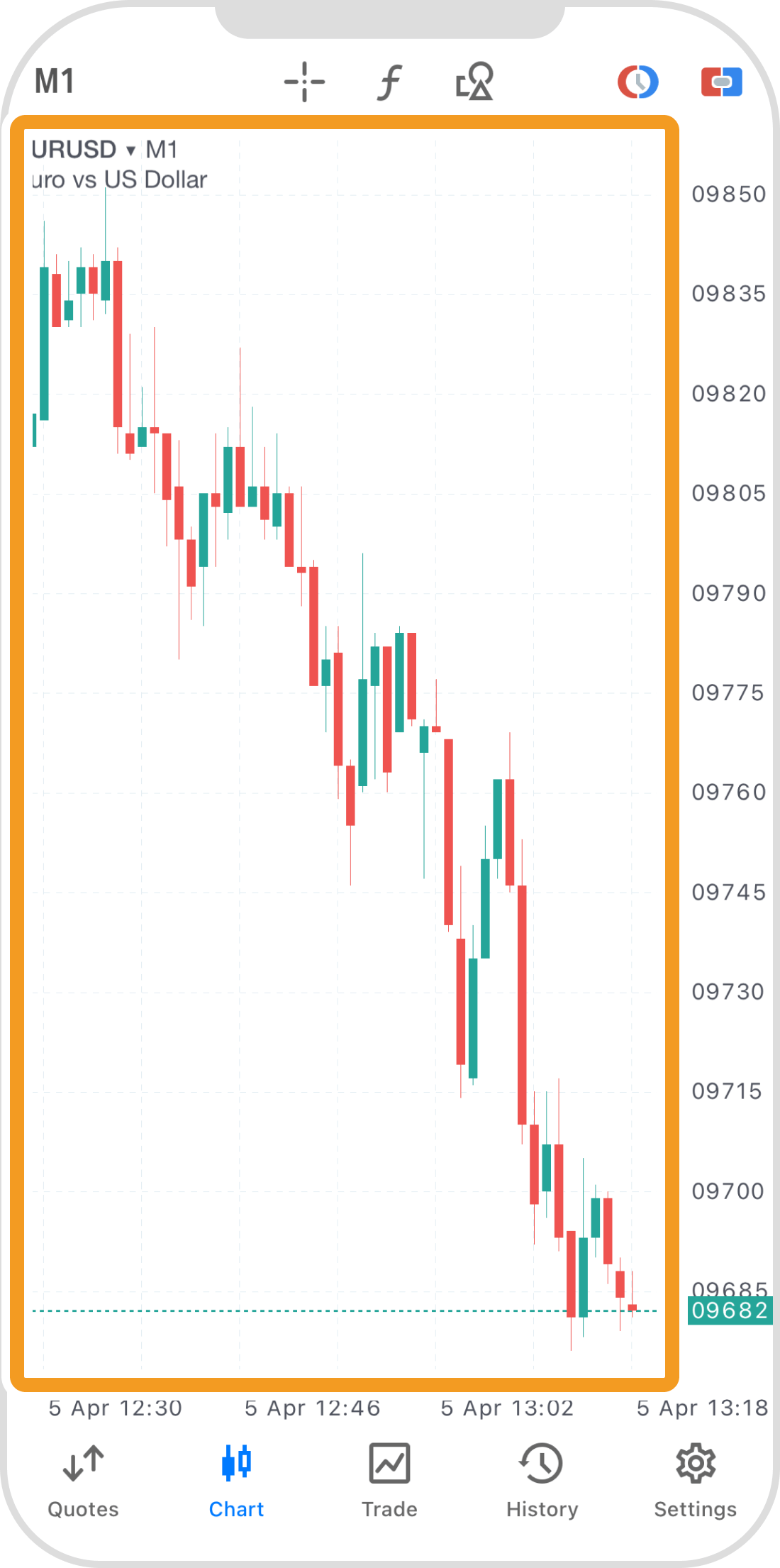
Task: Open the indicators function menu
Action: (389, 82)
